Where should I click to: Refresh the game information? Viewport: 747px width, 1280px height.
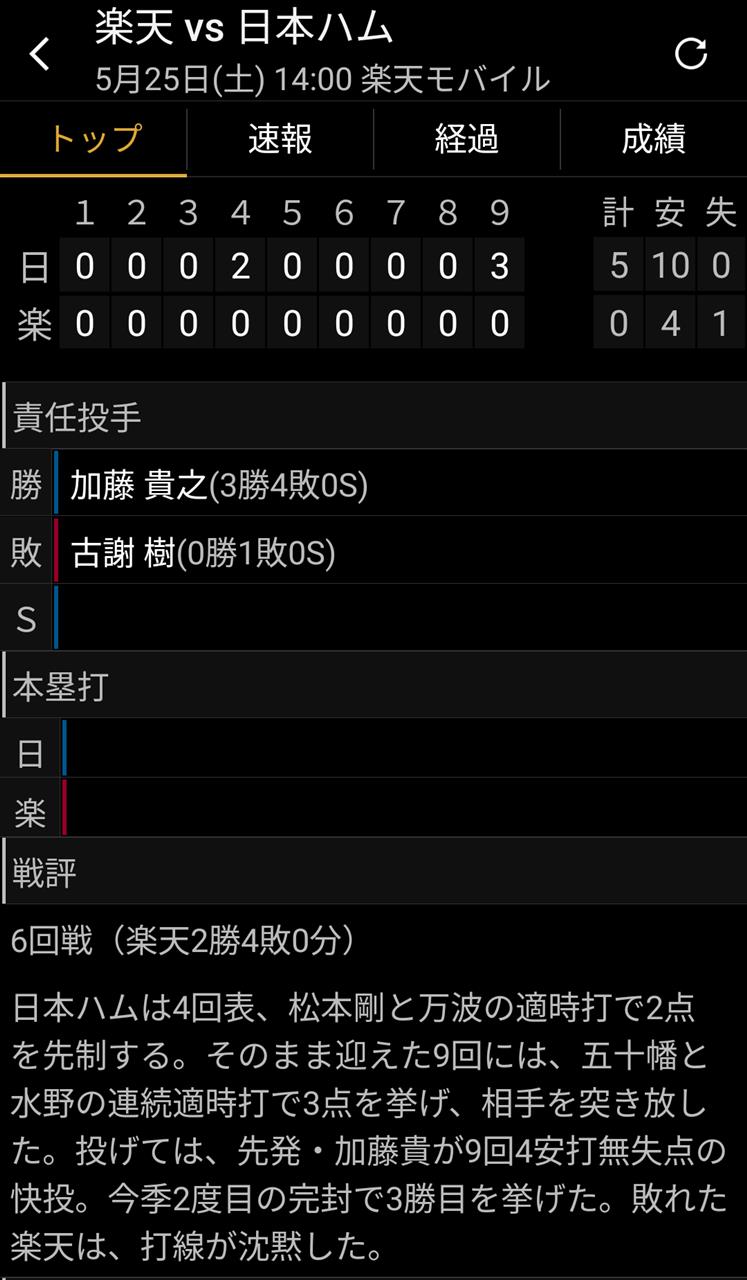(691, 54)
